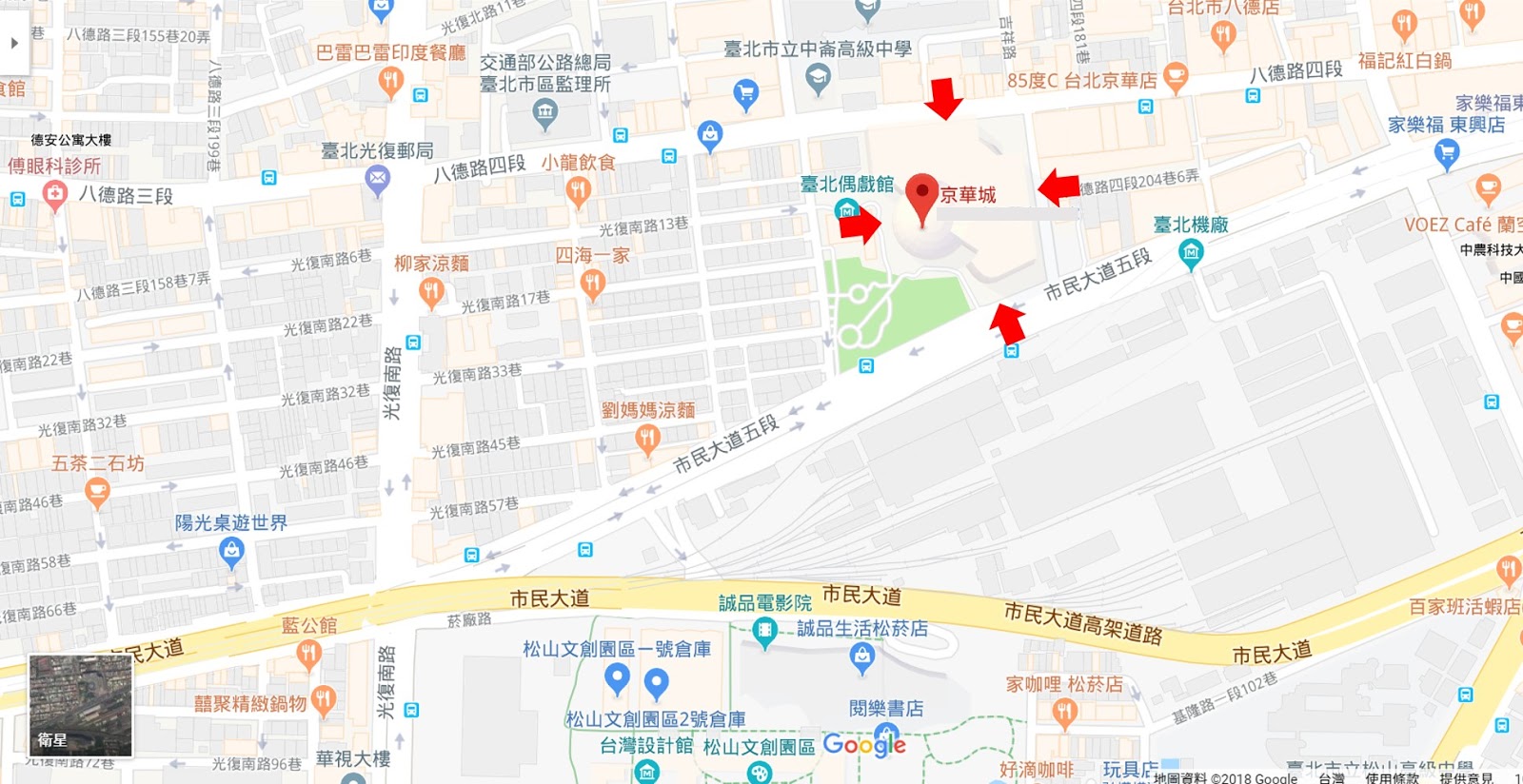The image size is (1523, 784).
Task: Select the 藍公館 restaurant marker
Action: click(x=308, y=653)
